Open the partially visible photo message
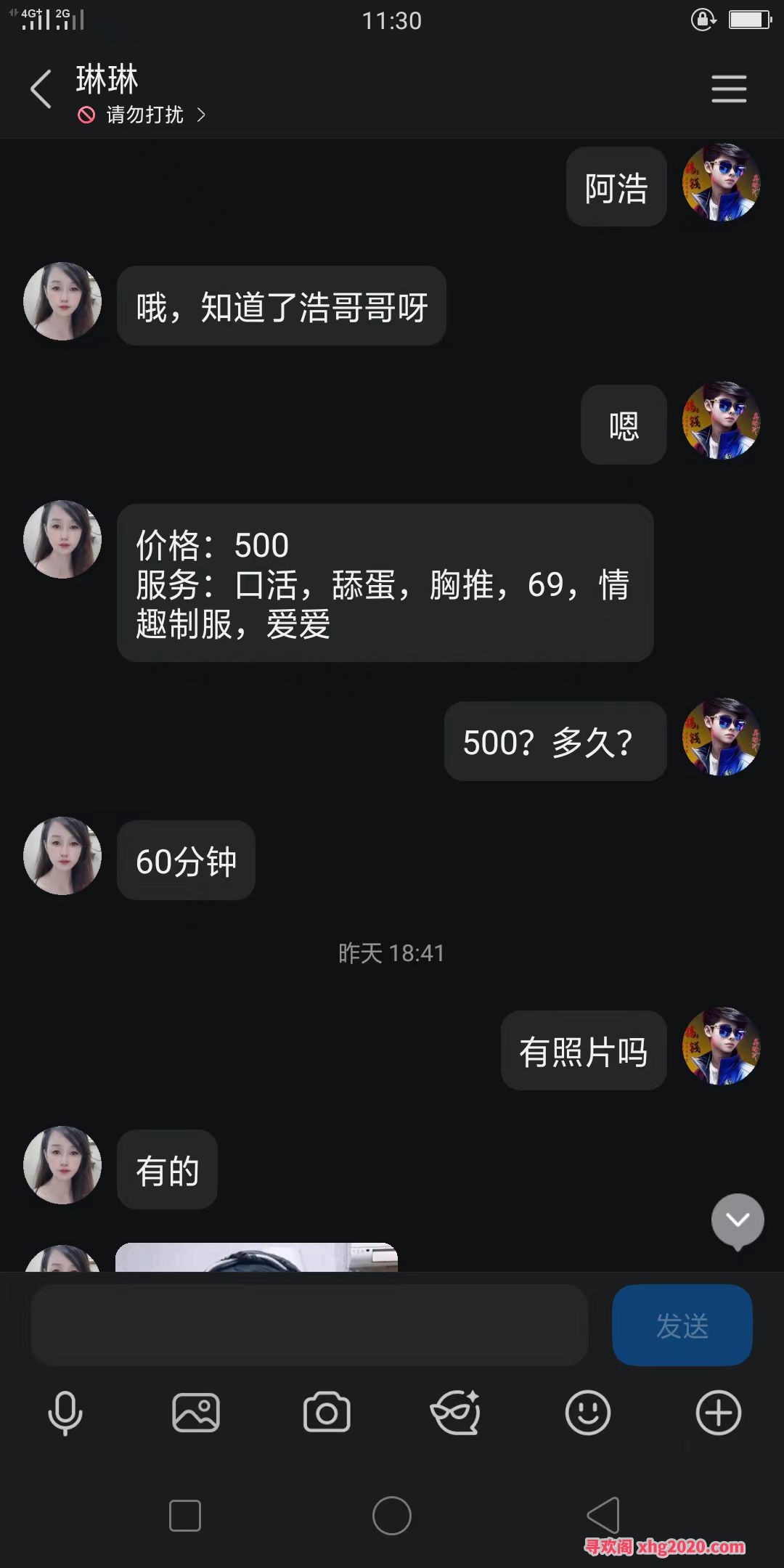 click(x=256, y=1257)
